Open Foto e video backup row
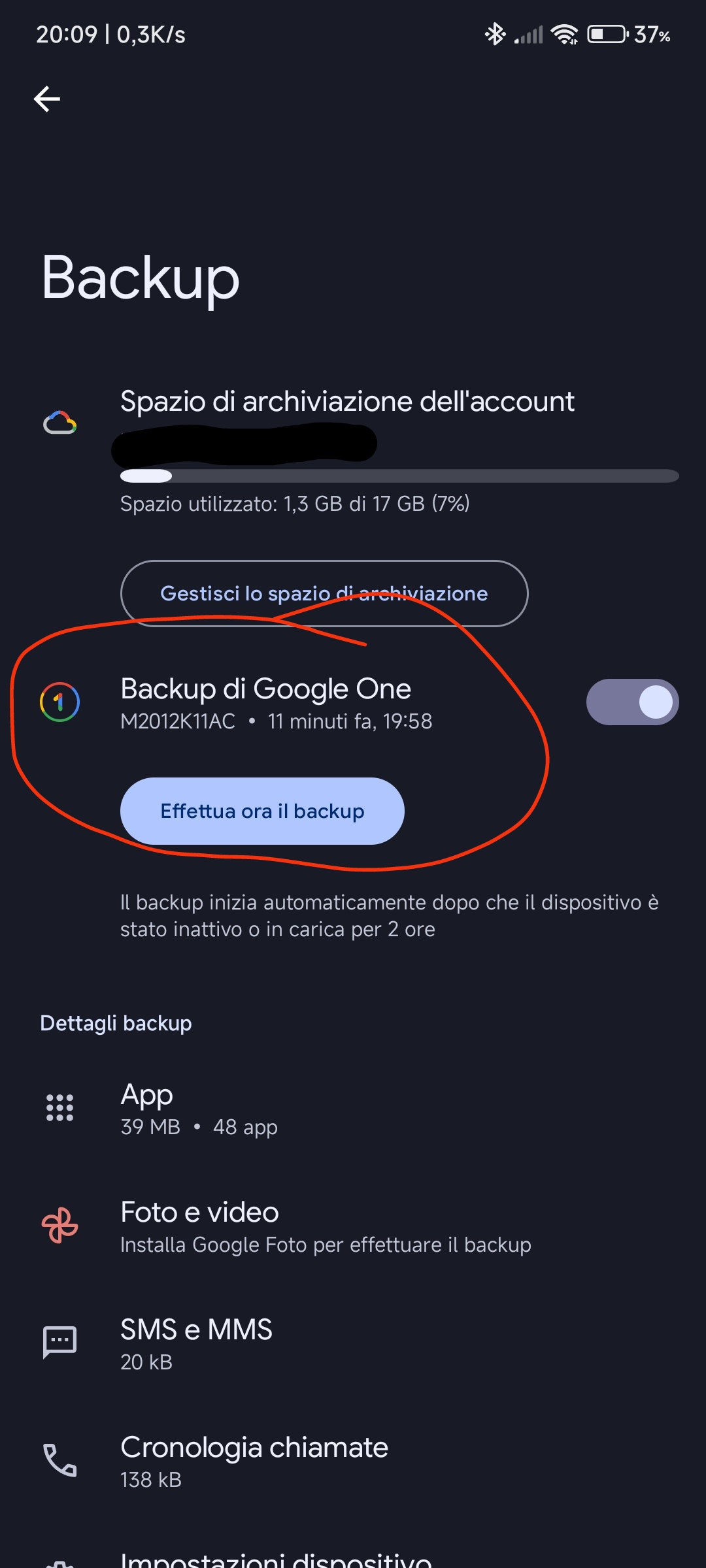This screenshot has height=1568, width=706. click(353, 1226)
